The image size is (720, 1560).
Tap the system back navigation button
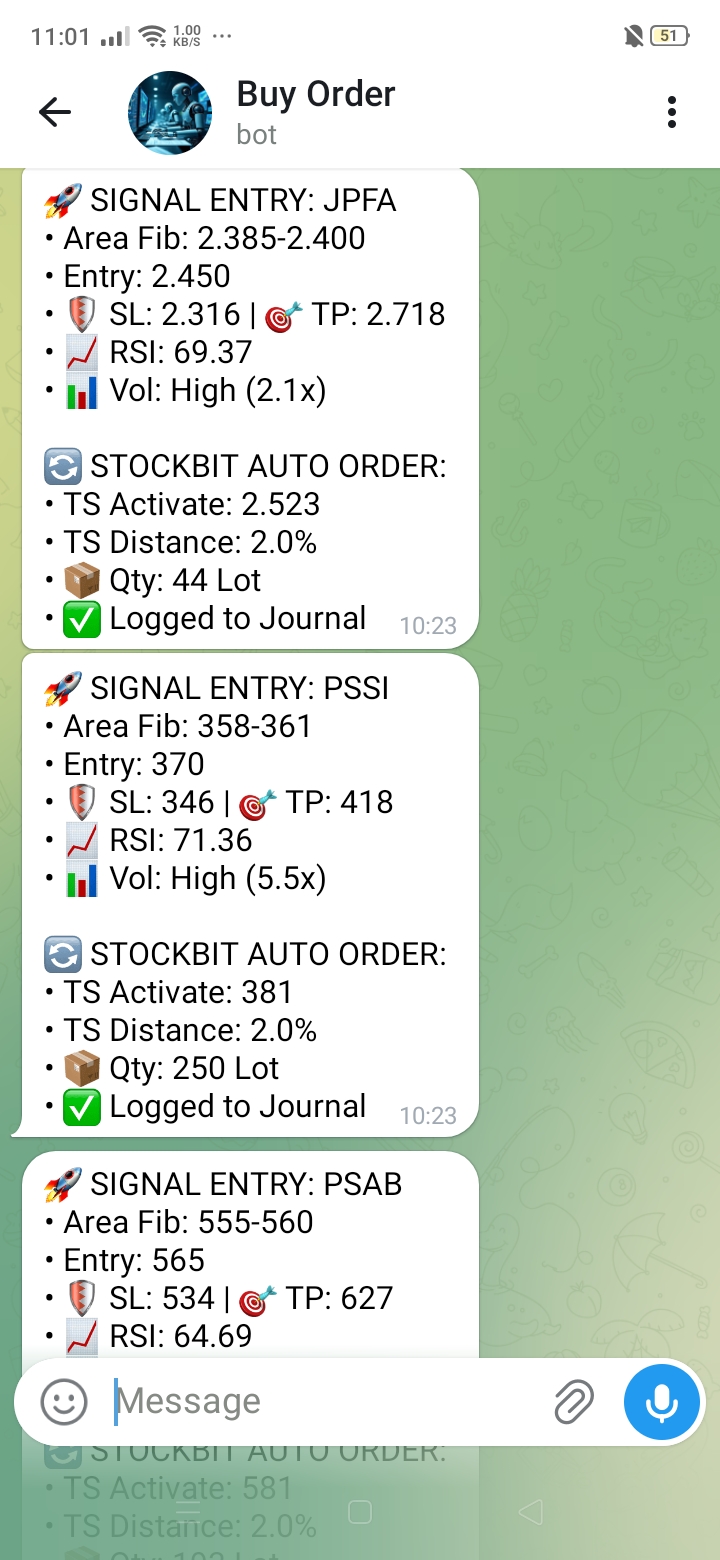click(531, 1512)
